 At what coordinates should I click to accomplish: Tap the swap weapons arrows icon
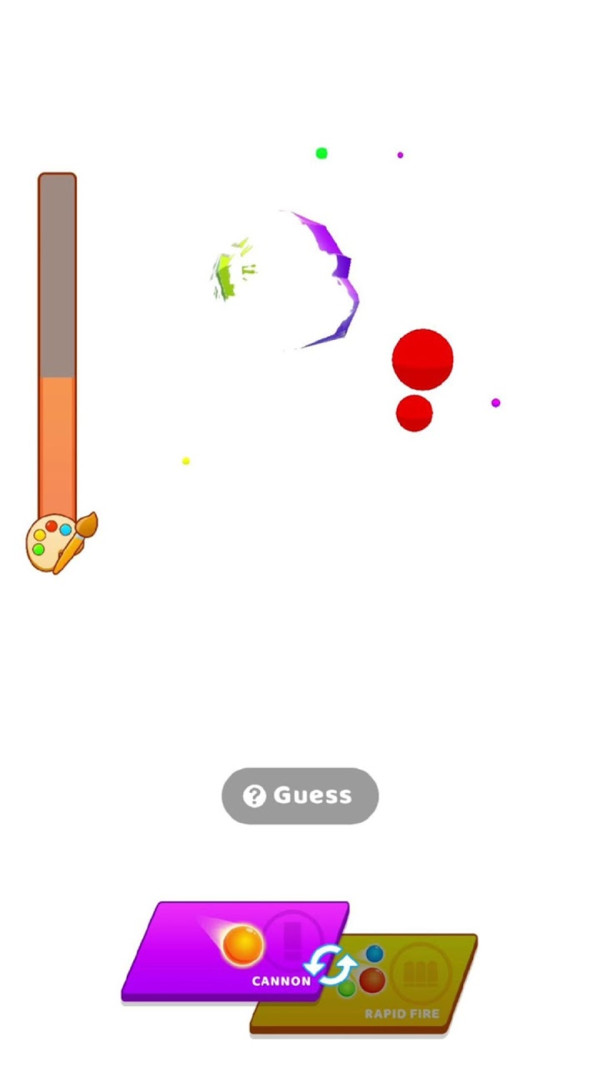[331, 966]
